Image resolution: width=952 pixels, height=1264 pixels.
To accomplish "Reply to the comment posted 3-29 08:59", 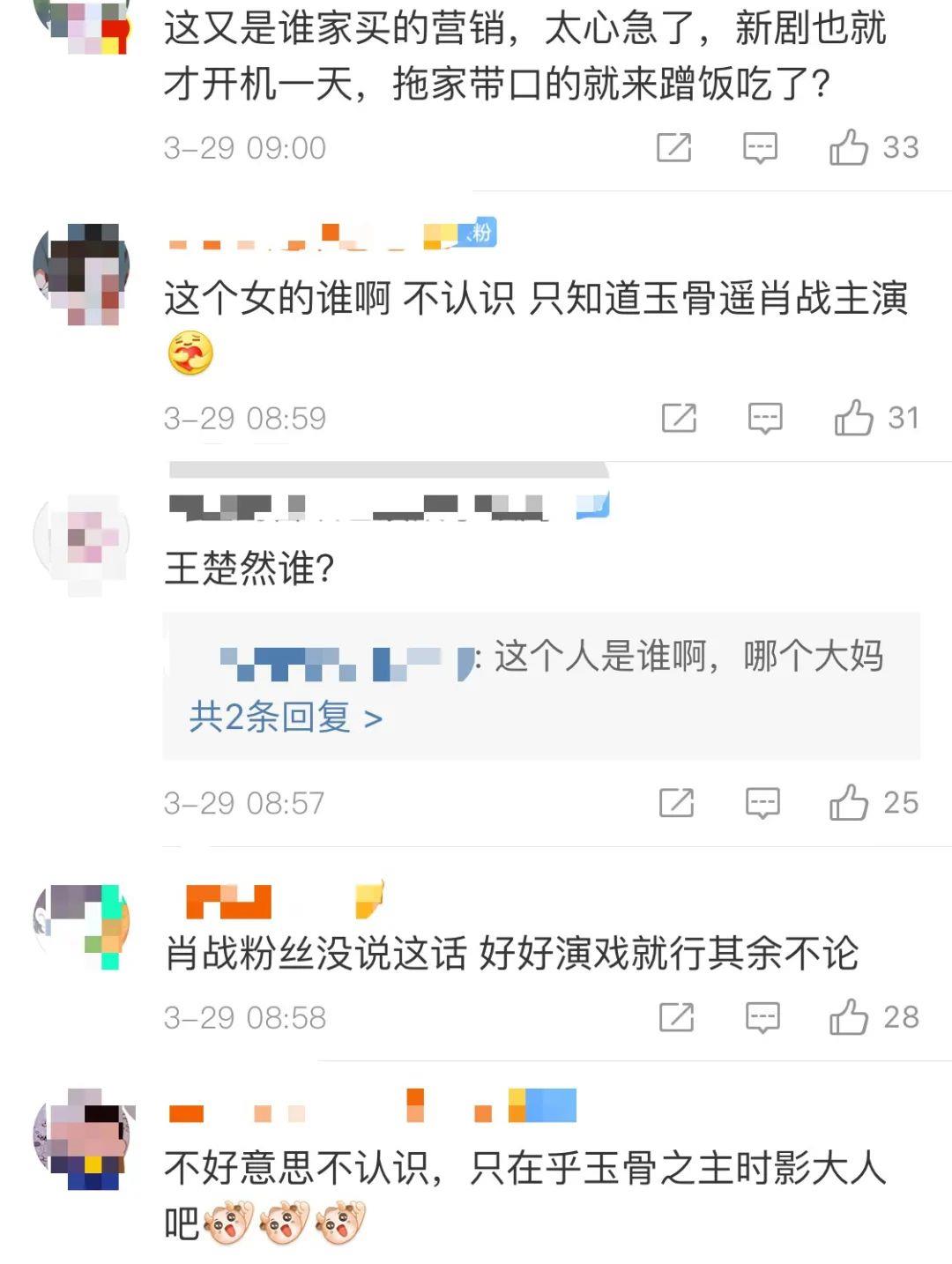I will coord(764,418).
